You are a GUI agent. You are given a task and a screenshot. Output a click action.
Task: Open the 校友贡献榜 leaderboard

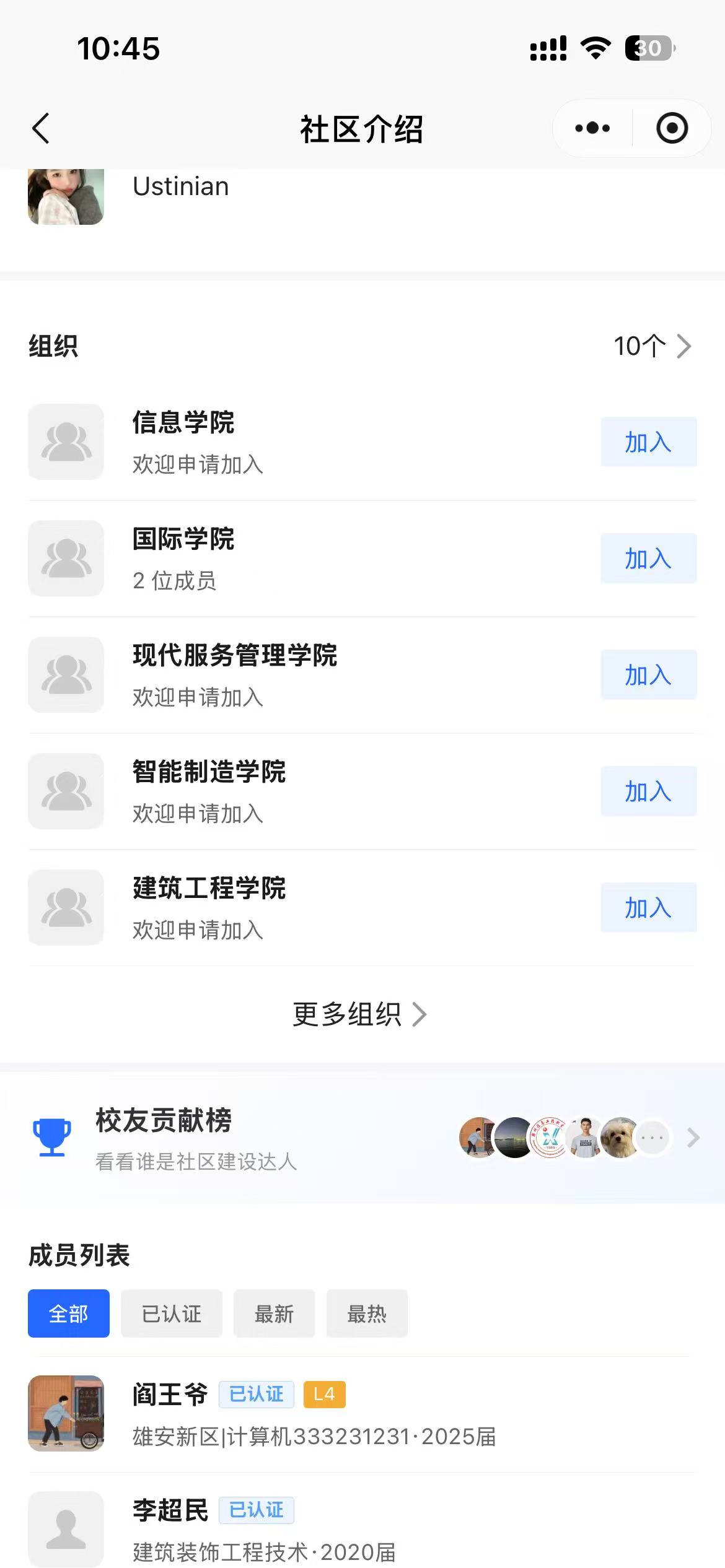pos(362,1138)
